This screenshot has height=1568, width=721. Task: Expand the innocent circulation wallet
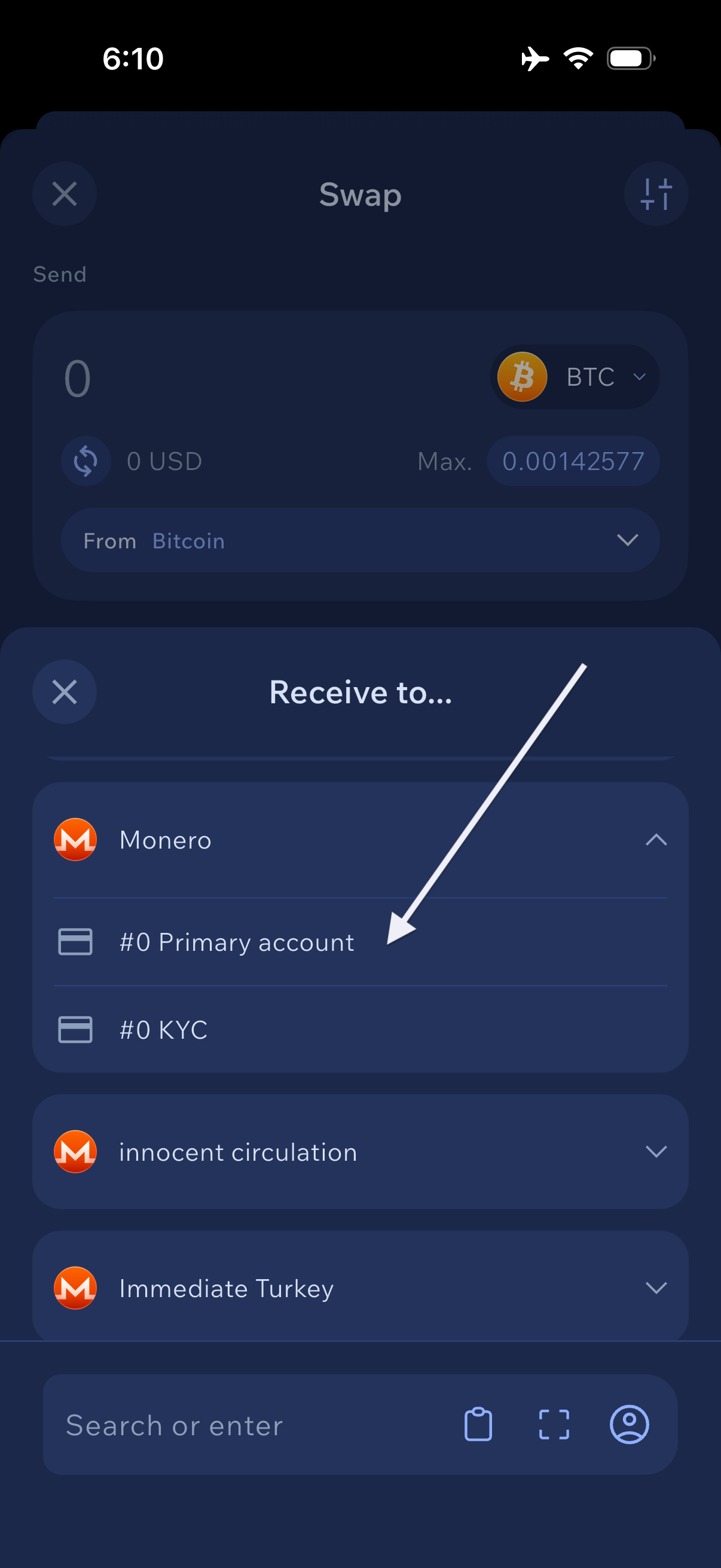[x=655, y=1152]
